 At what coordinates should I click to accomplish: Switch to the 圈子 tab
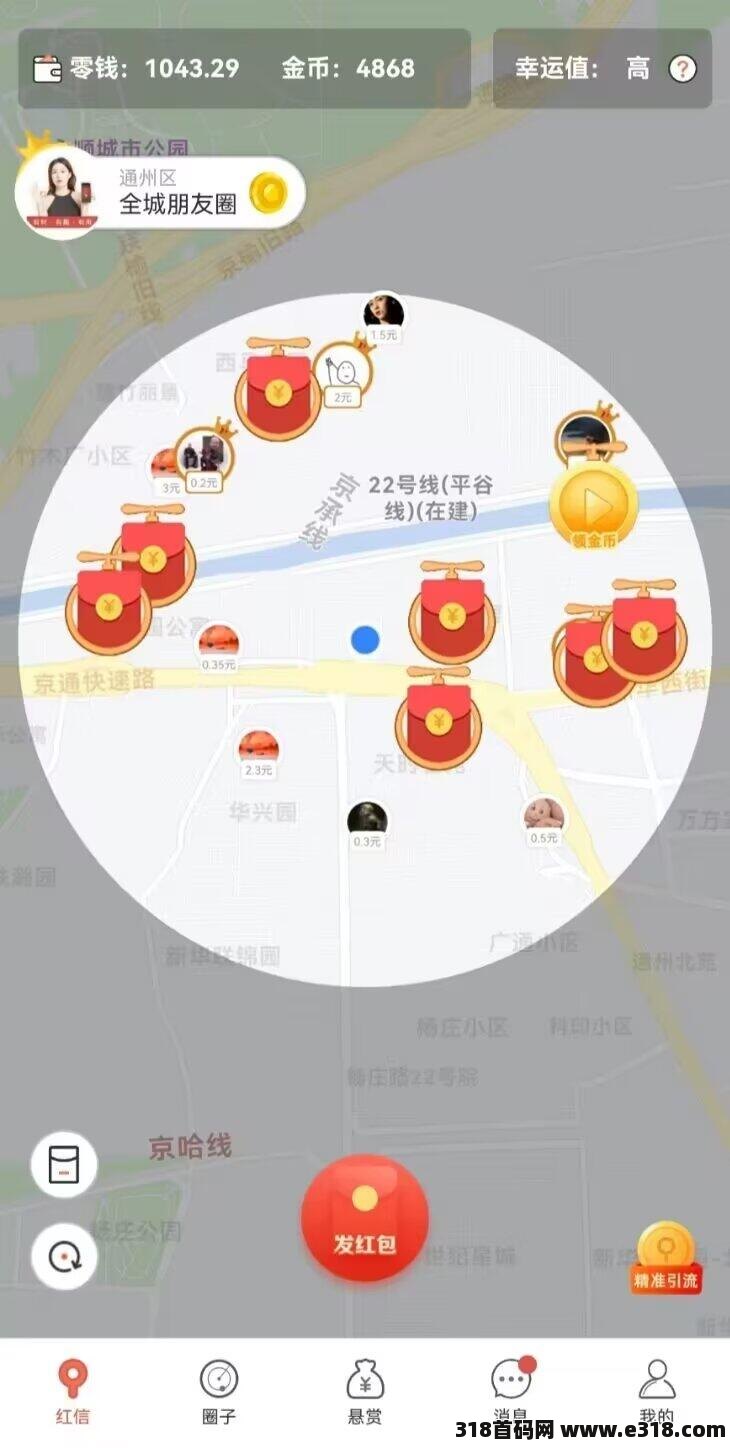218,1391
